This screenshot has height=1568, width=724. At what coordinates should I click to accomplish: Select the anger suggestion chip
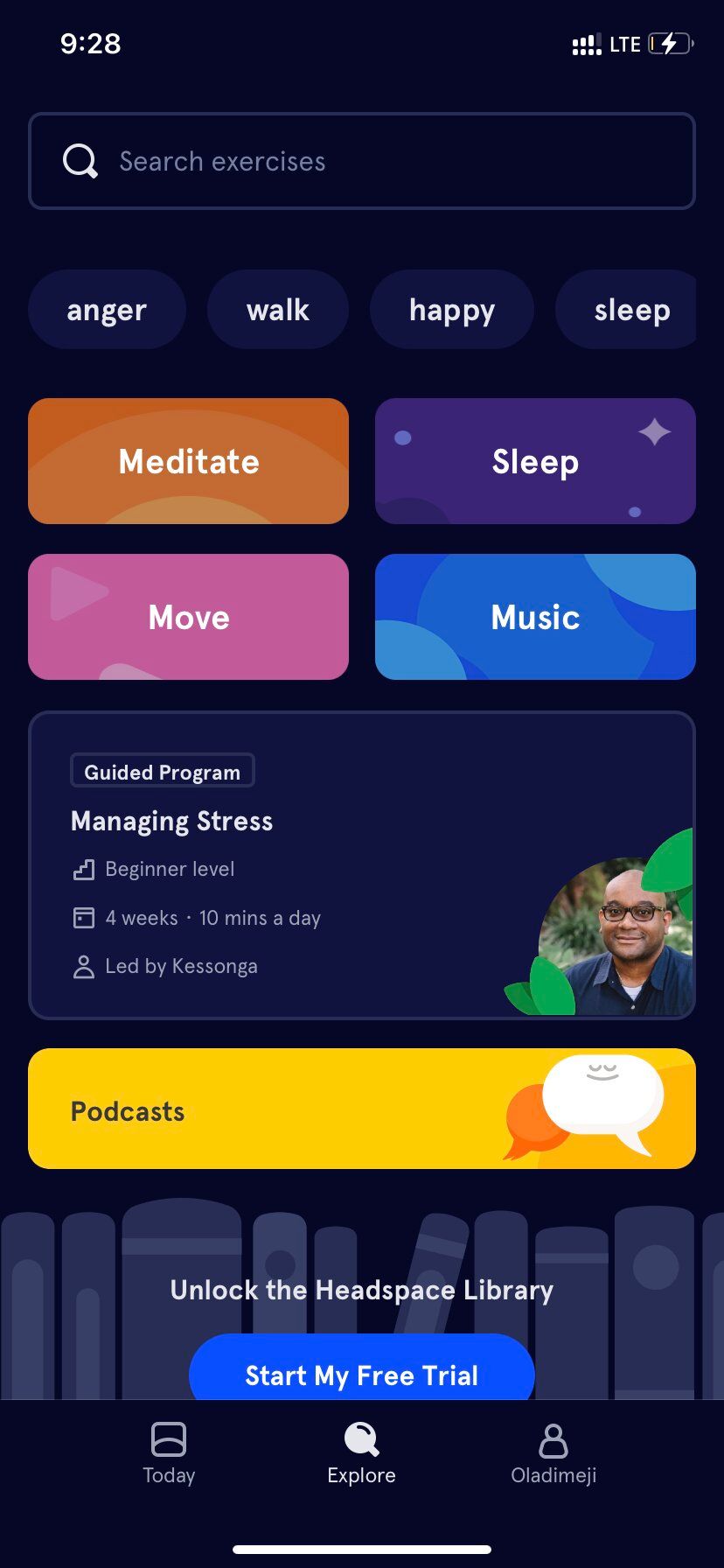(107, 309)
